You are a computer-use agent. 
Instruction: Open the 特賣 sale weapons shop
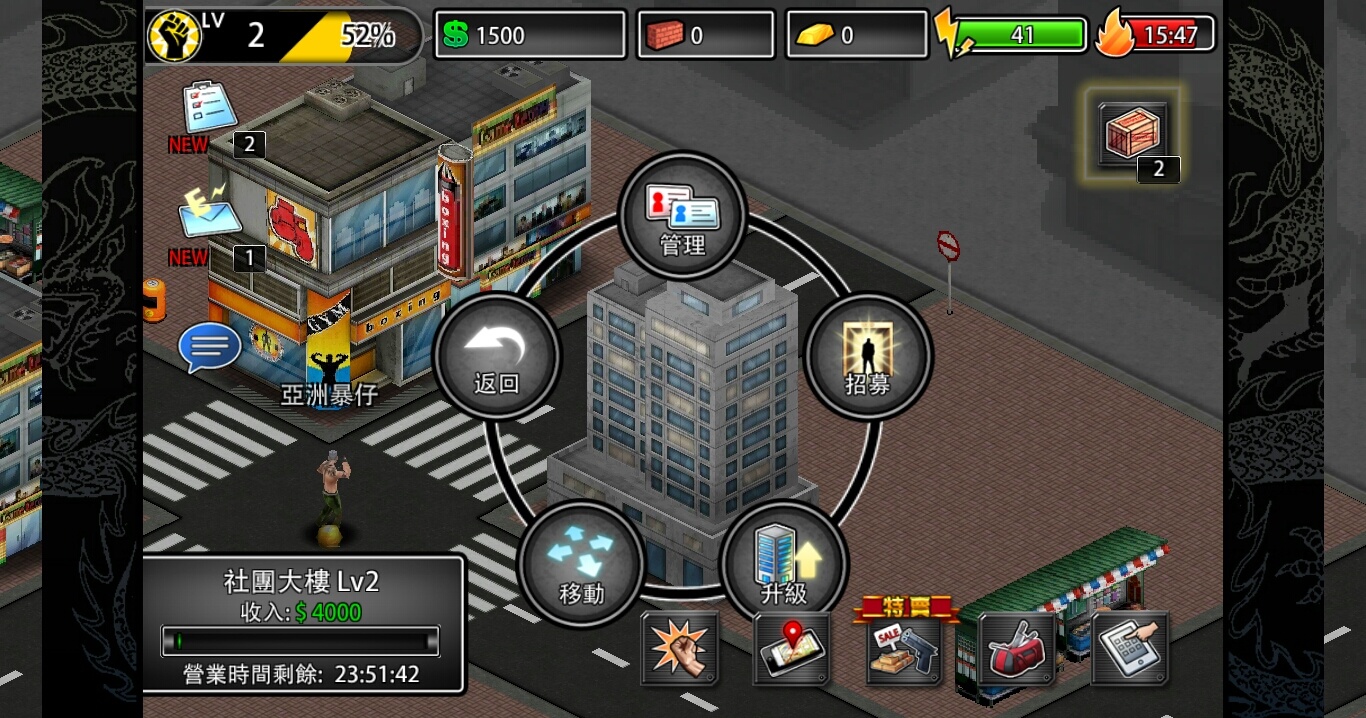click(x=904, y=650)
